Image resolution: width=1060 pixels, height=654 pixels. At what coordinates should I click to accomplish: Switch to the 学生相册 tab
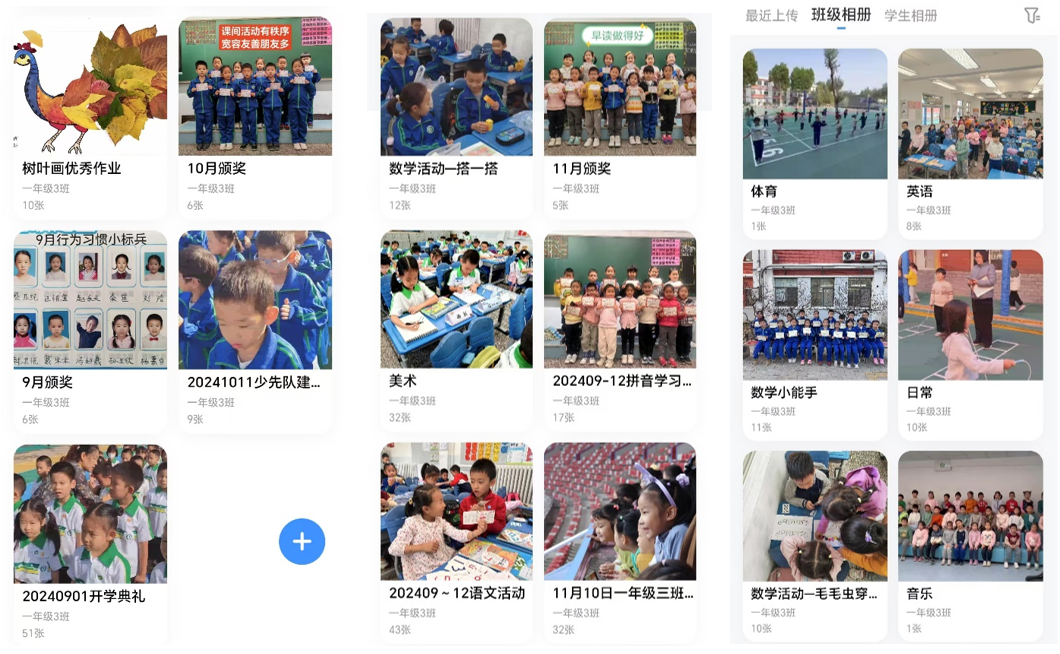pos(911,15)
